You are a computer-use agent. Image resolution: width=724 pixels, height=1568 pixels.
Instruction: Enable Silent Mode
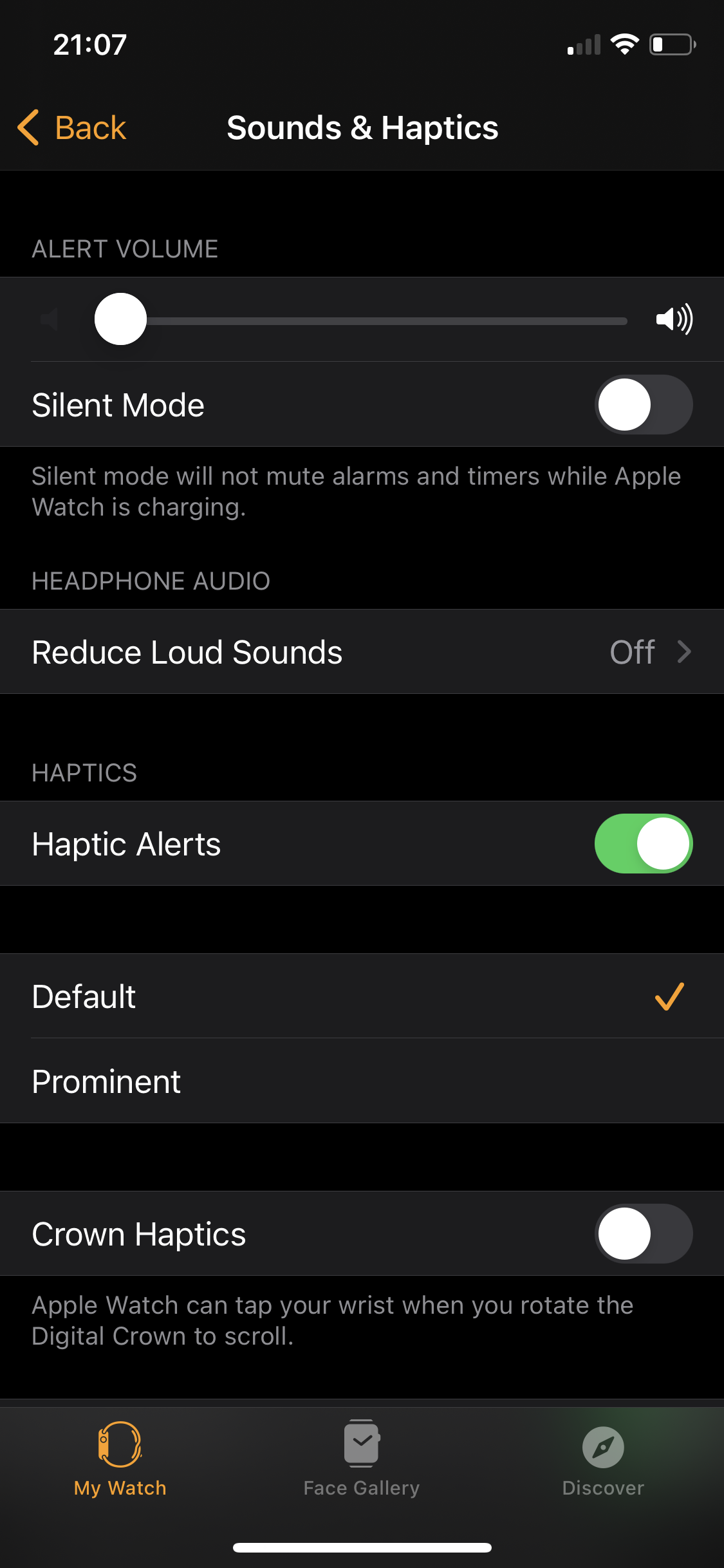click(643, 405)
